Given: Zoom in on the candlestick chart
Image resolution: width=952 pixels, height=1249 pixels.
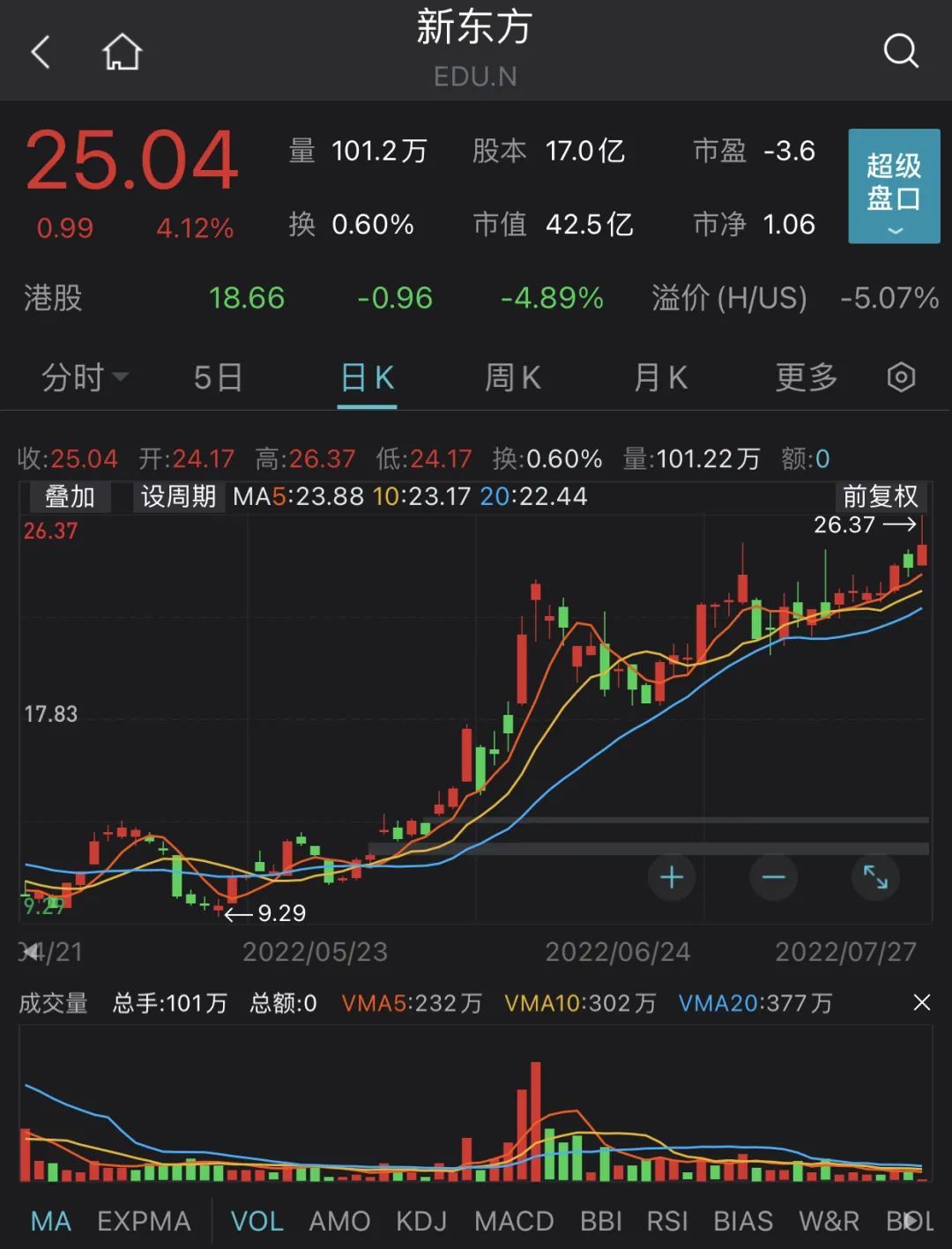Looking at the screenshot, I should (672, 877).
